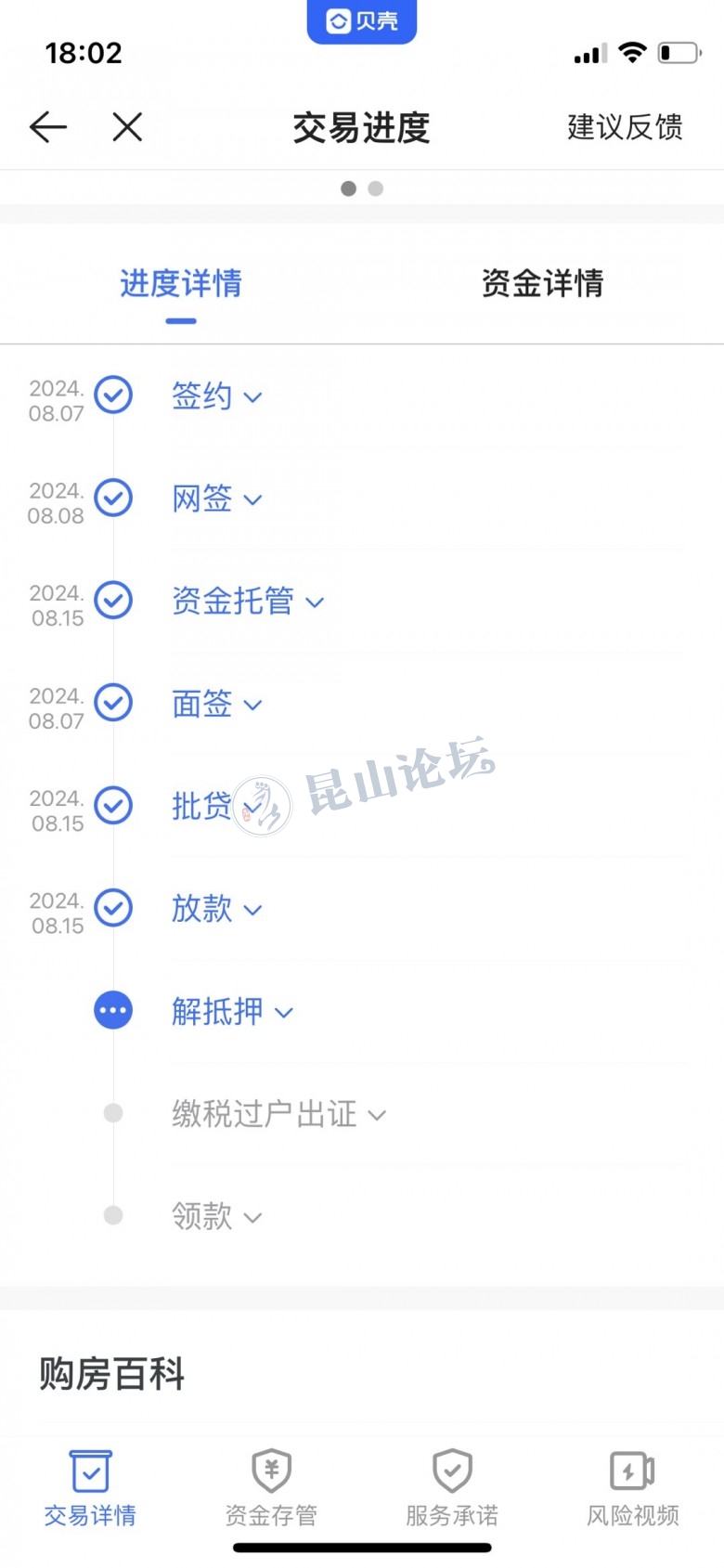Expand the 面签 step
Screen dimensions: 724x1568
[217, 705]
